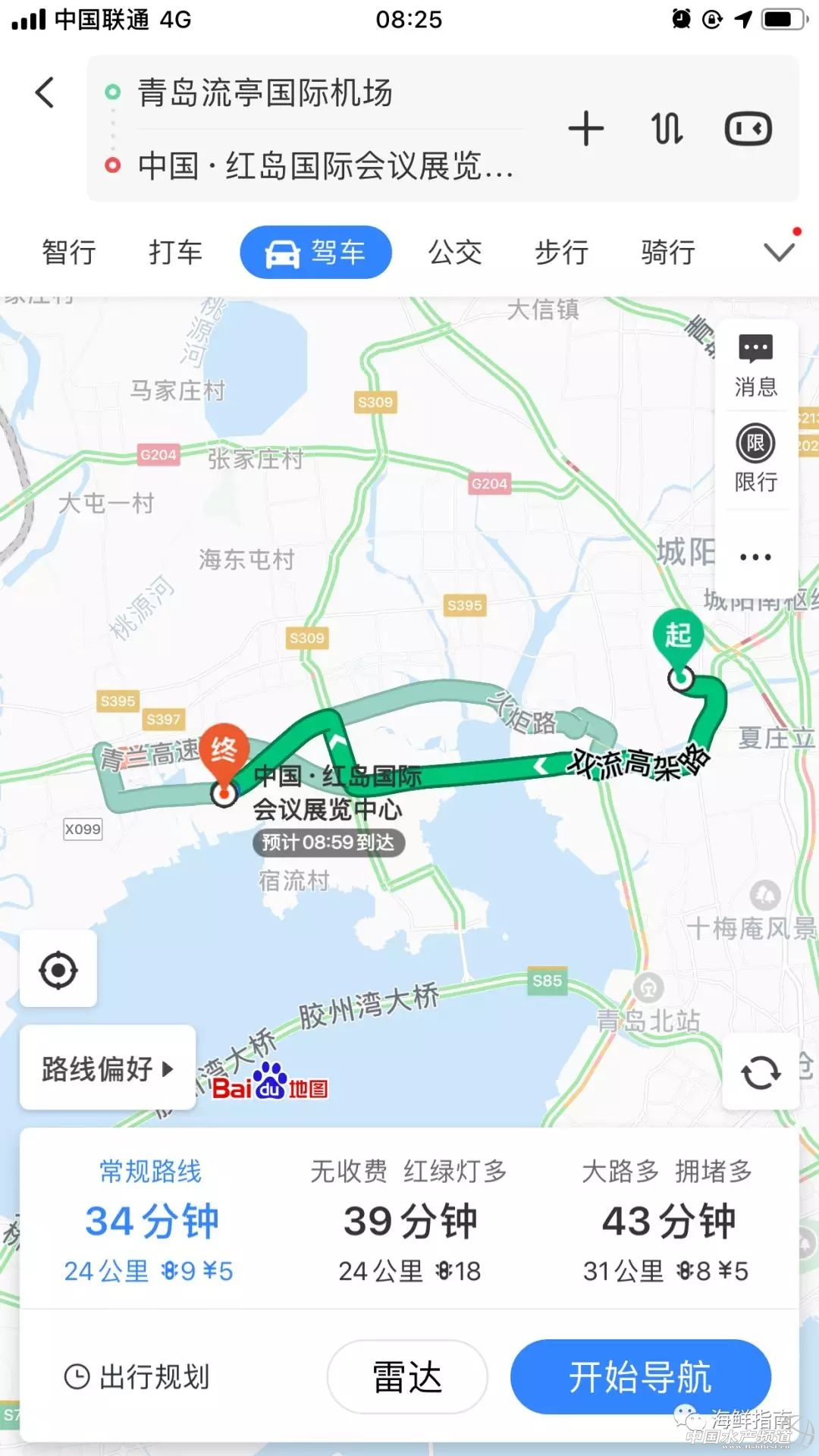The width and height of the screenshot is (819, 1456).
Task: Add a waypoint with the plus icon
Action: click(x=586, y=128)
